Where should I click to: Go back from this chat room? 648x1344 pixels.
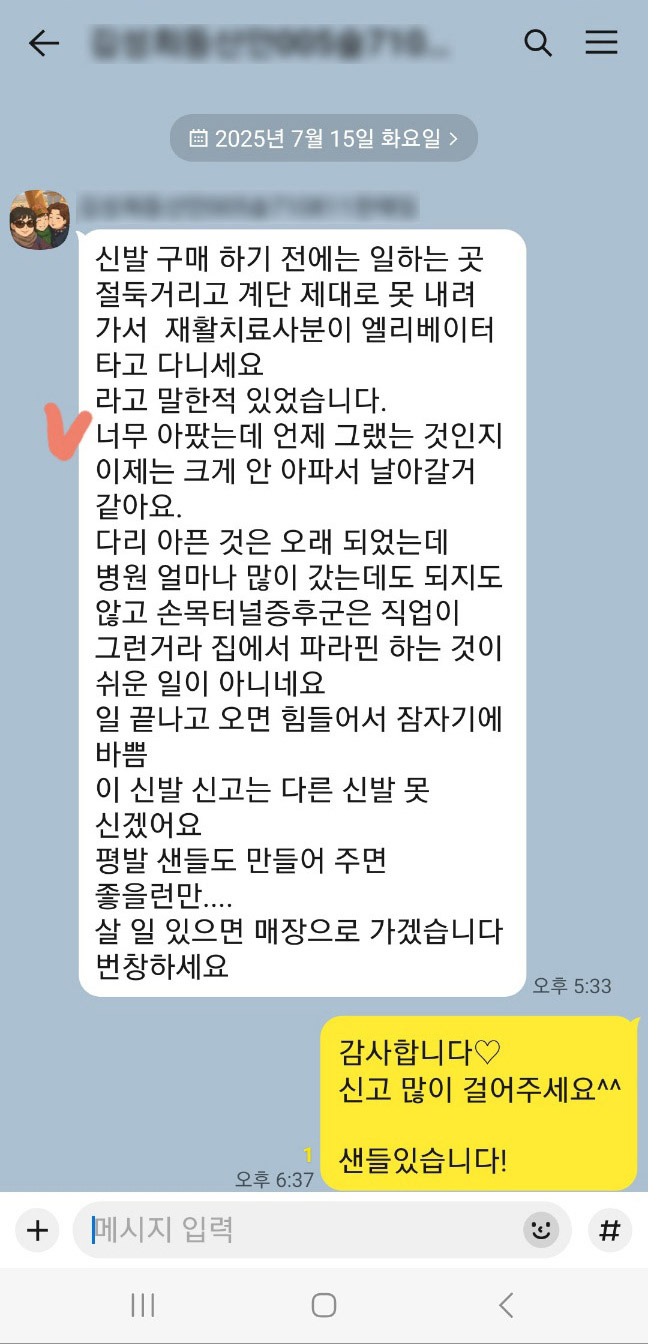(43, 43)
